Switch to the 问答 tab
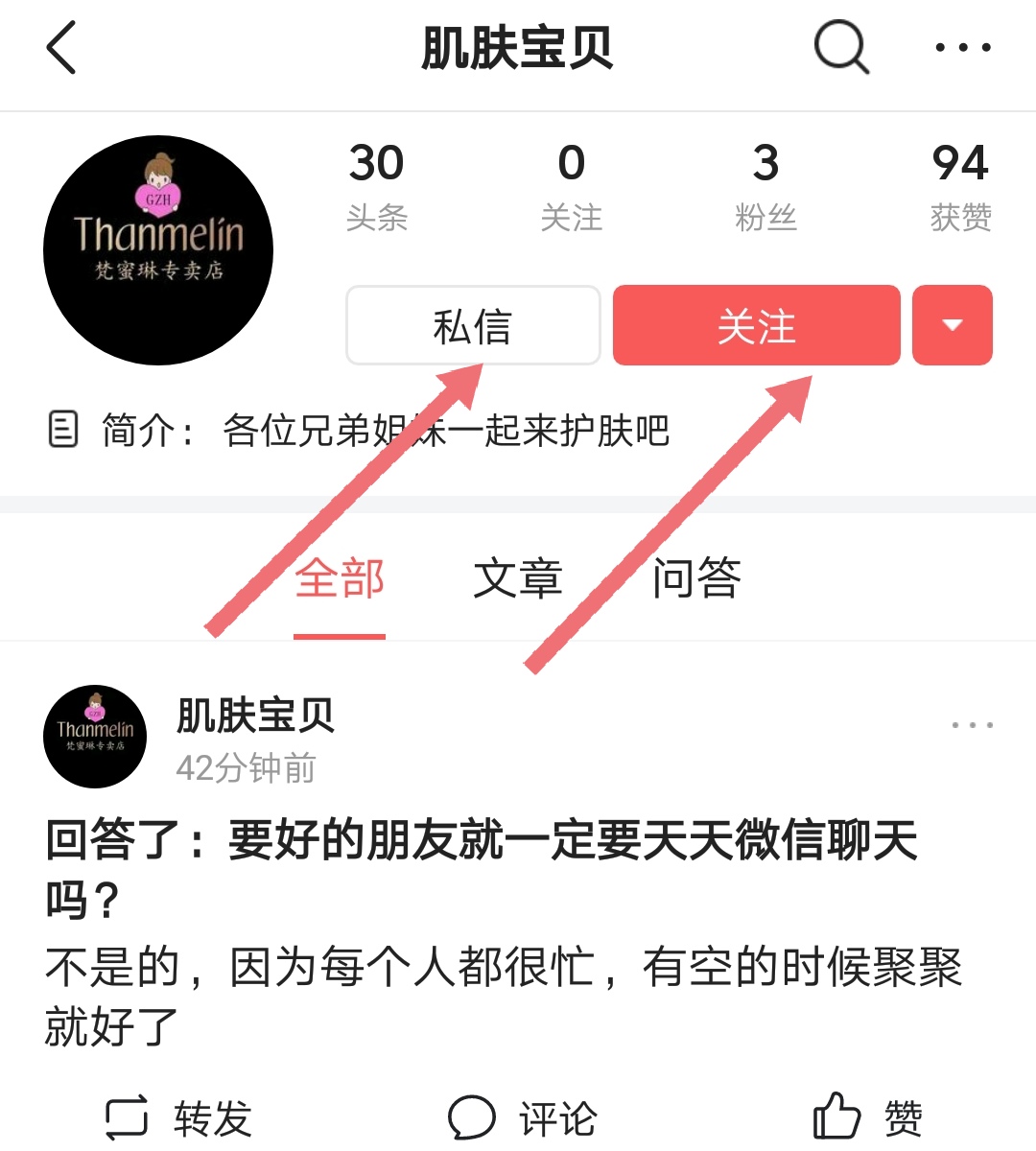 [695, 576]
